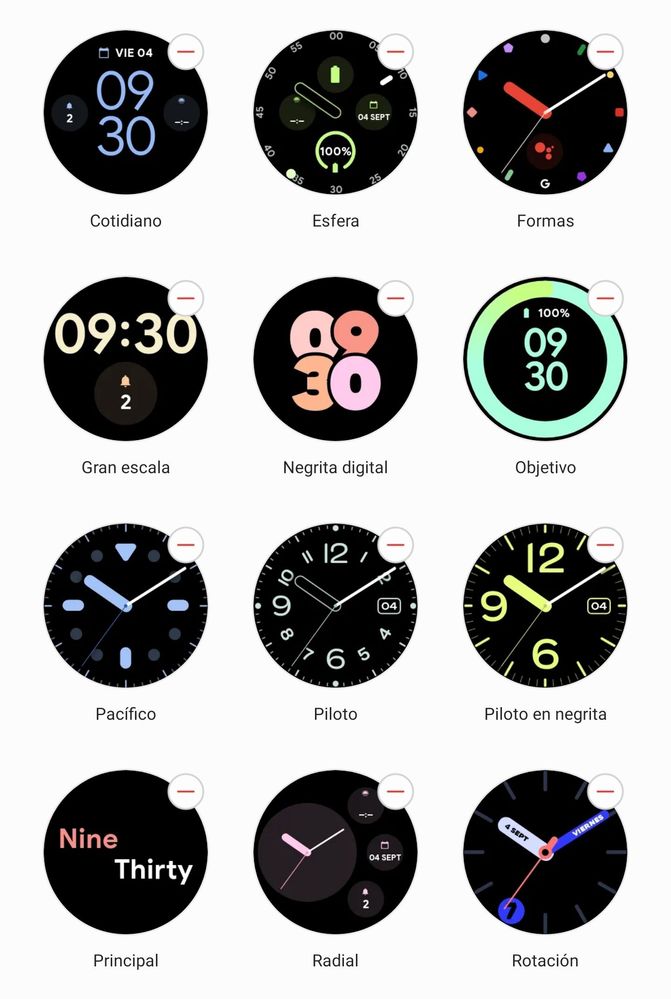Choose the Formas watch face

click(545, 112)
